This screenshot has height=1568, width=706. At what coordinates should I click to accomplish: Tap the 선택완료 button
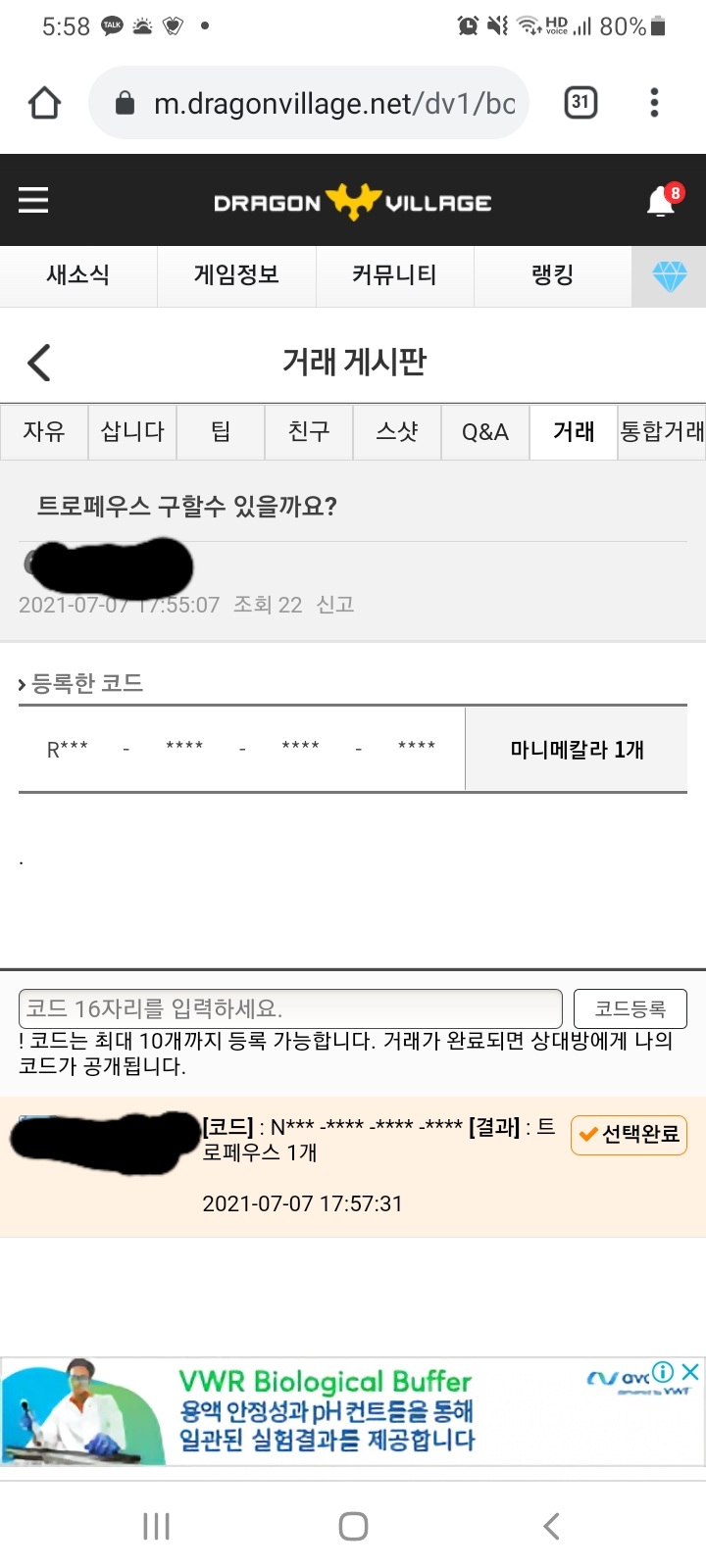coord(629,1134)
